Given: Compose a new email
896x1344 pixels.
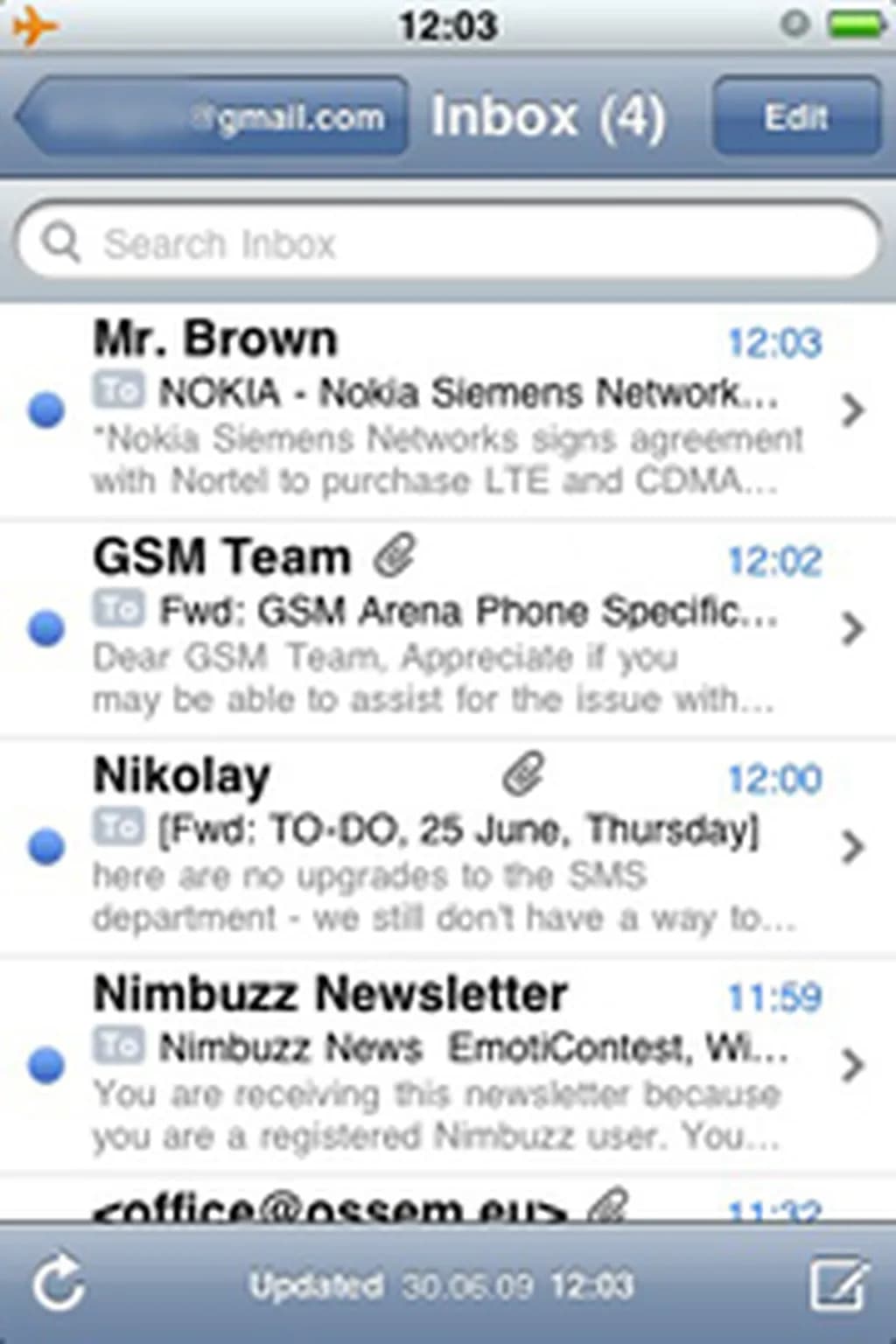Looking at the screenshot, I should (836, 1284).
